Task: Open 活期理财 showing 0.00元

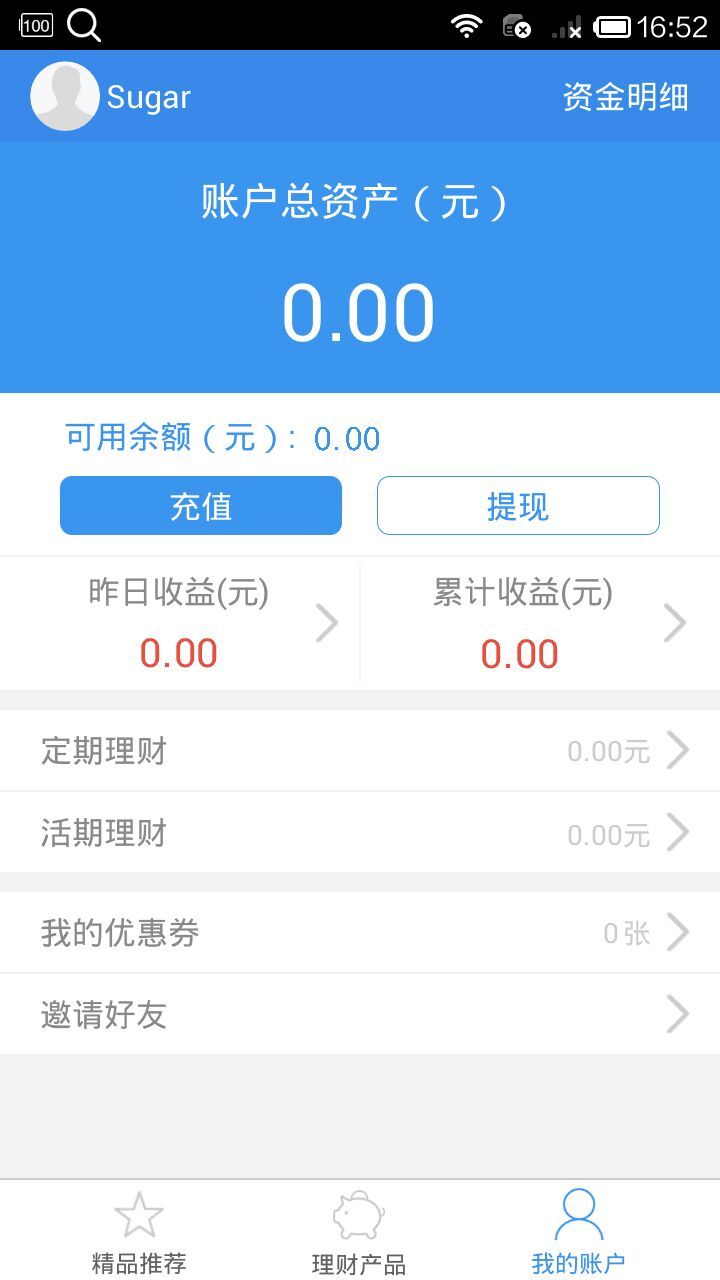Action: pyautogui.click(x=360, y=832)
